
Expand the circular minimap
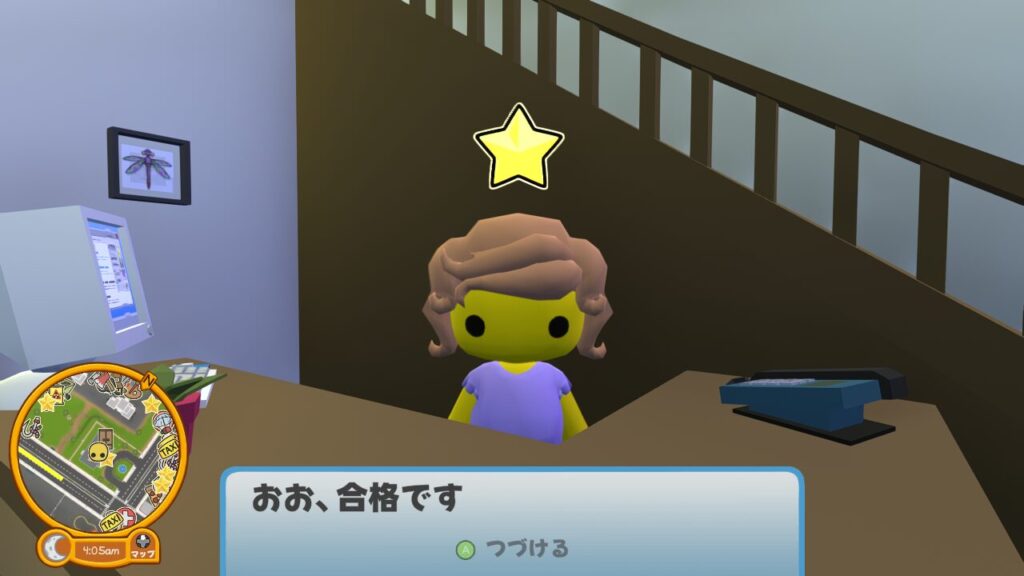tap(97, 447)
